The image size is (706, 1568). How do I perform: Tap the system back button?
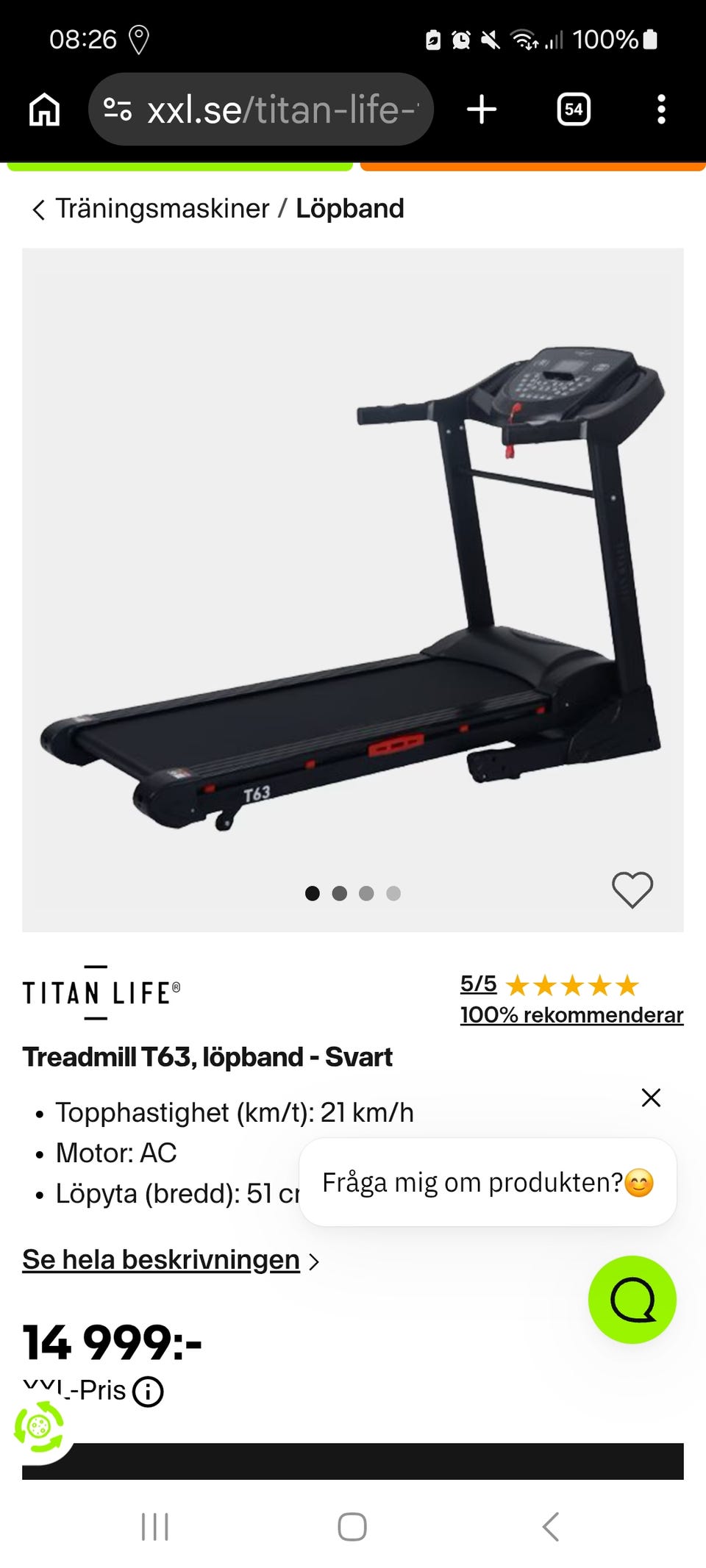[550, 1527]
